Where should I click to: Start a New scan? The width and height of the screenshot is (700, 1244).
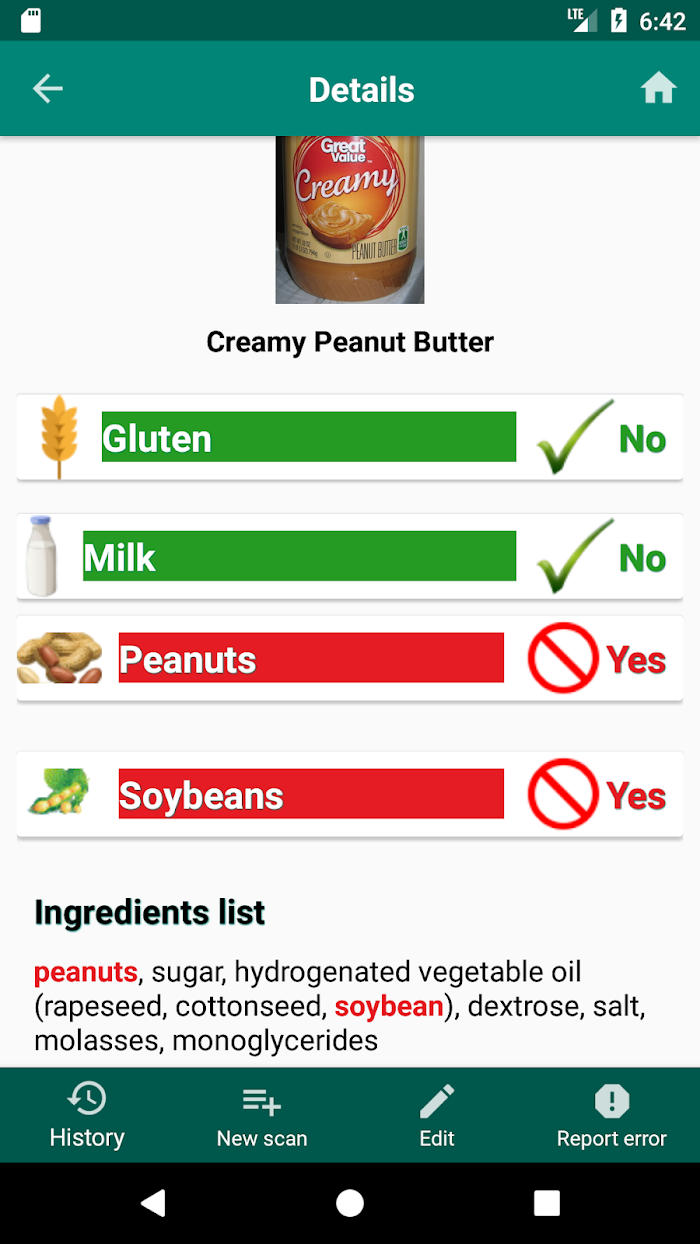click(262, 1115)
